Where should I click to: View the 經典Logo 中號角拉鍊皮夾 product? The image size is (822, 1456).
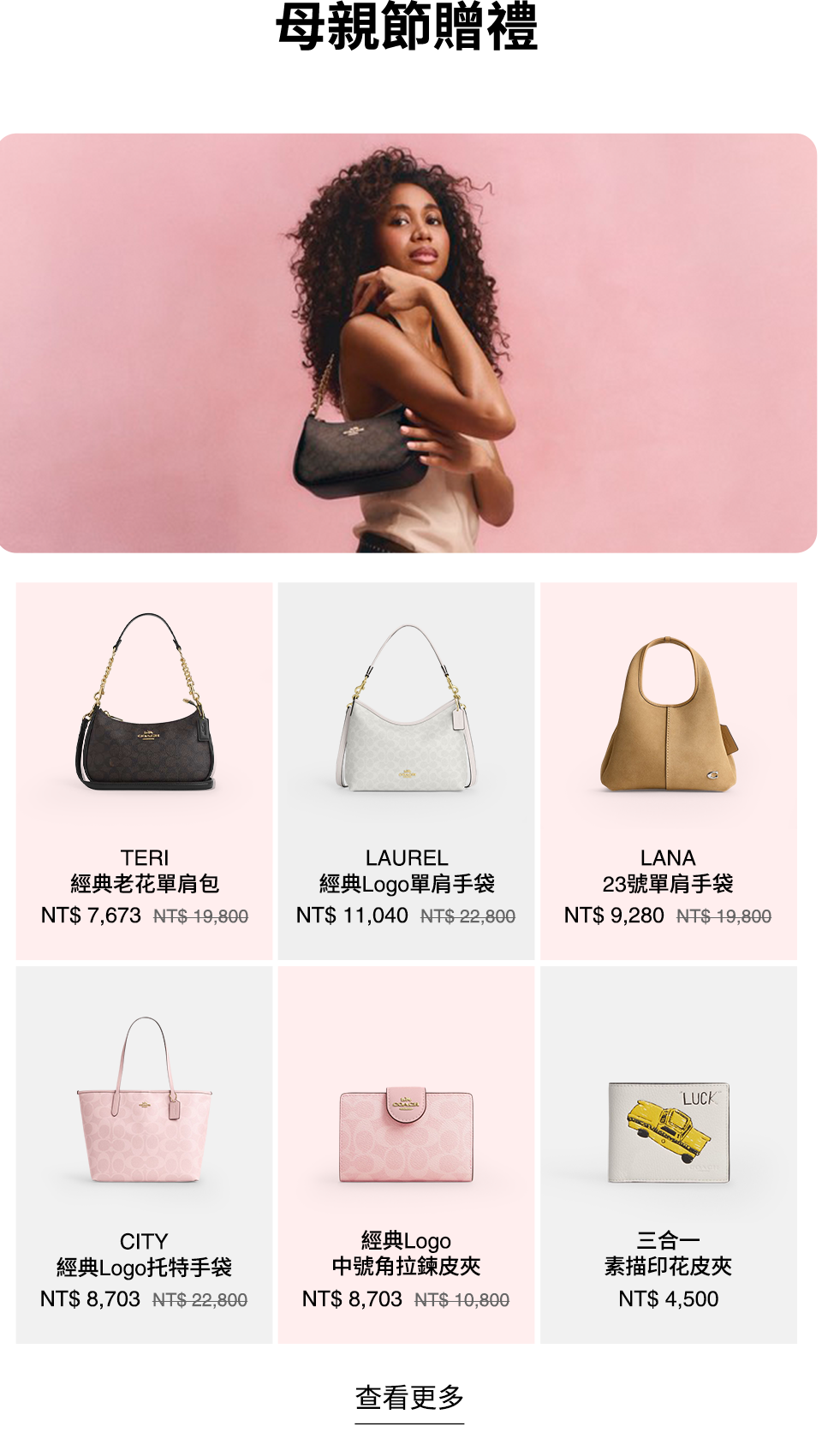click(406, 1155)
